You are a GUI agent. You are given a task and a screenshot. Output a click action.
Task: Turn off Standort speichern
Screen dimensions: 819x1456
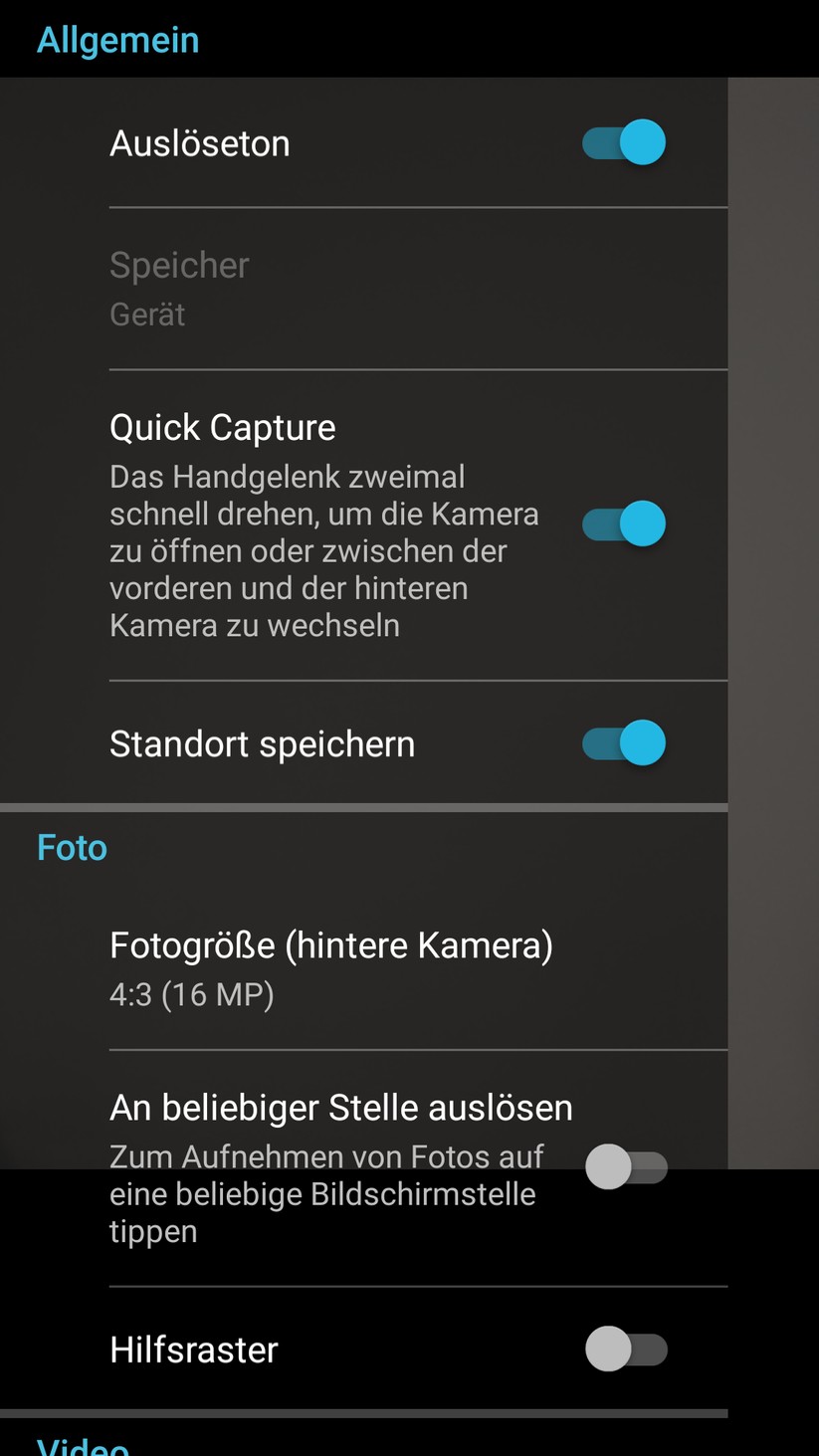[624, 743]
